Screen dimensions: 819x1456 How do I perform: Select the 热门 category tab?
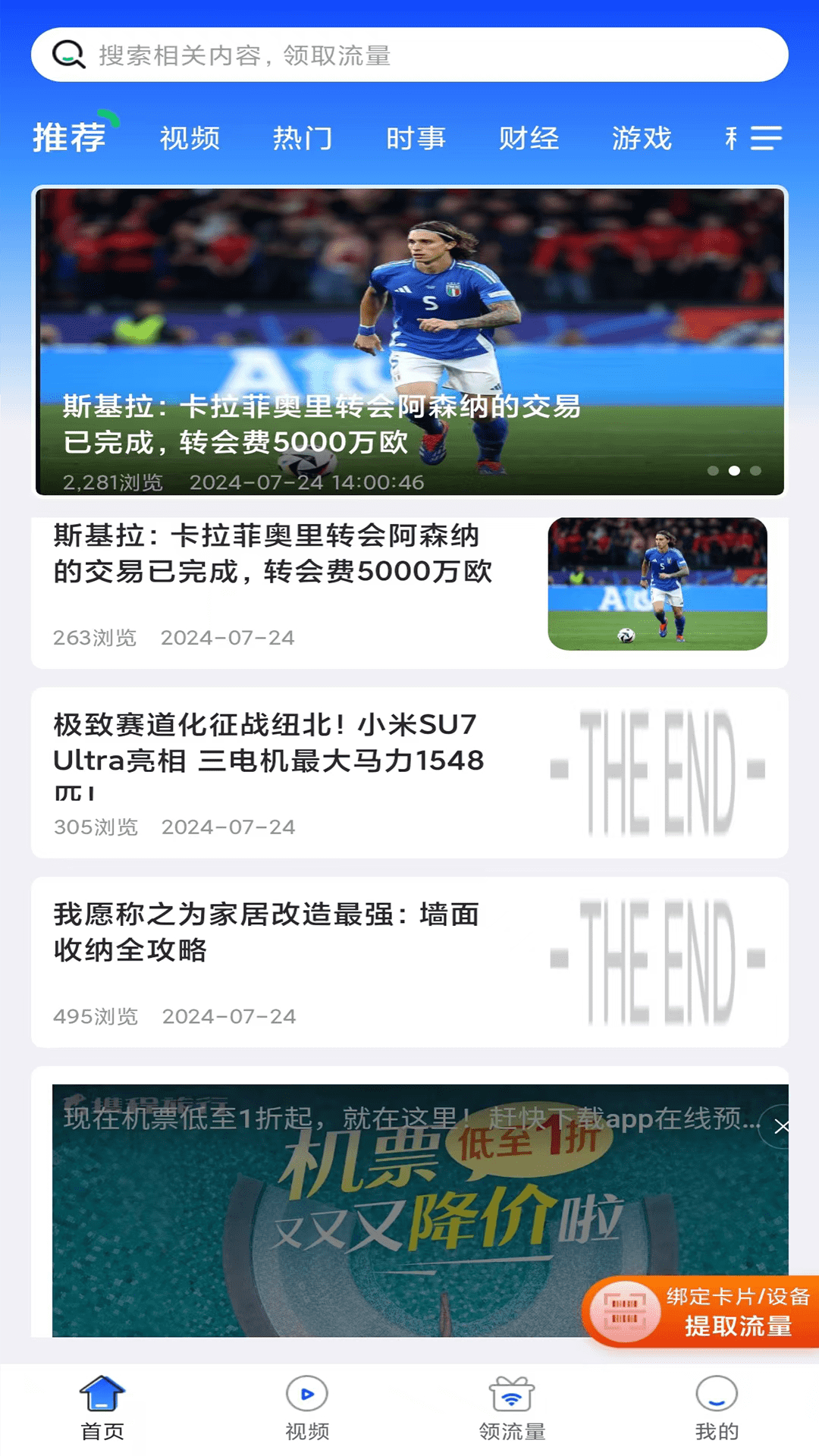point(303,139)
